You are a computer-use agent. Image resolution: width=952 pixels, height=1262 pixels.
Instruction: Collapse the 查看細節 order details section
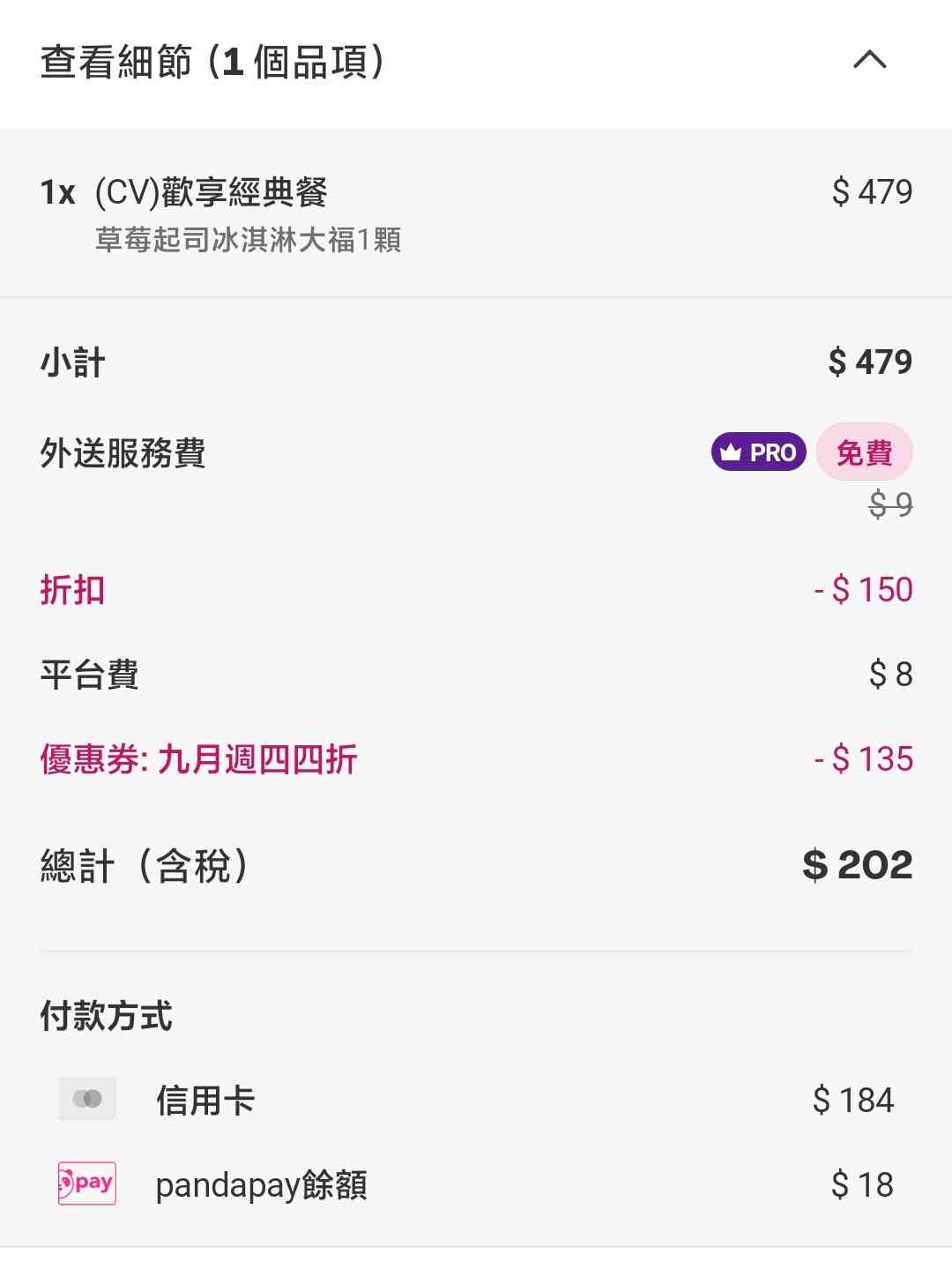pos(869,61)
